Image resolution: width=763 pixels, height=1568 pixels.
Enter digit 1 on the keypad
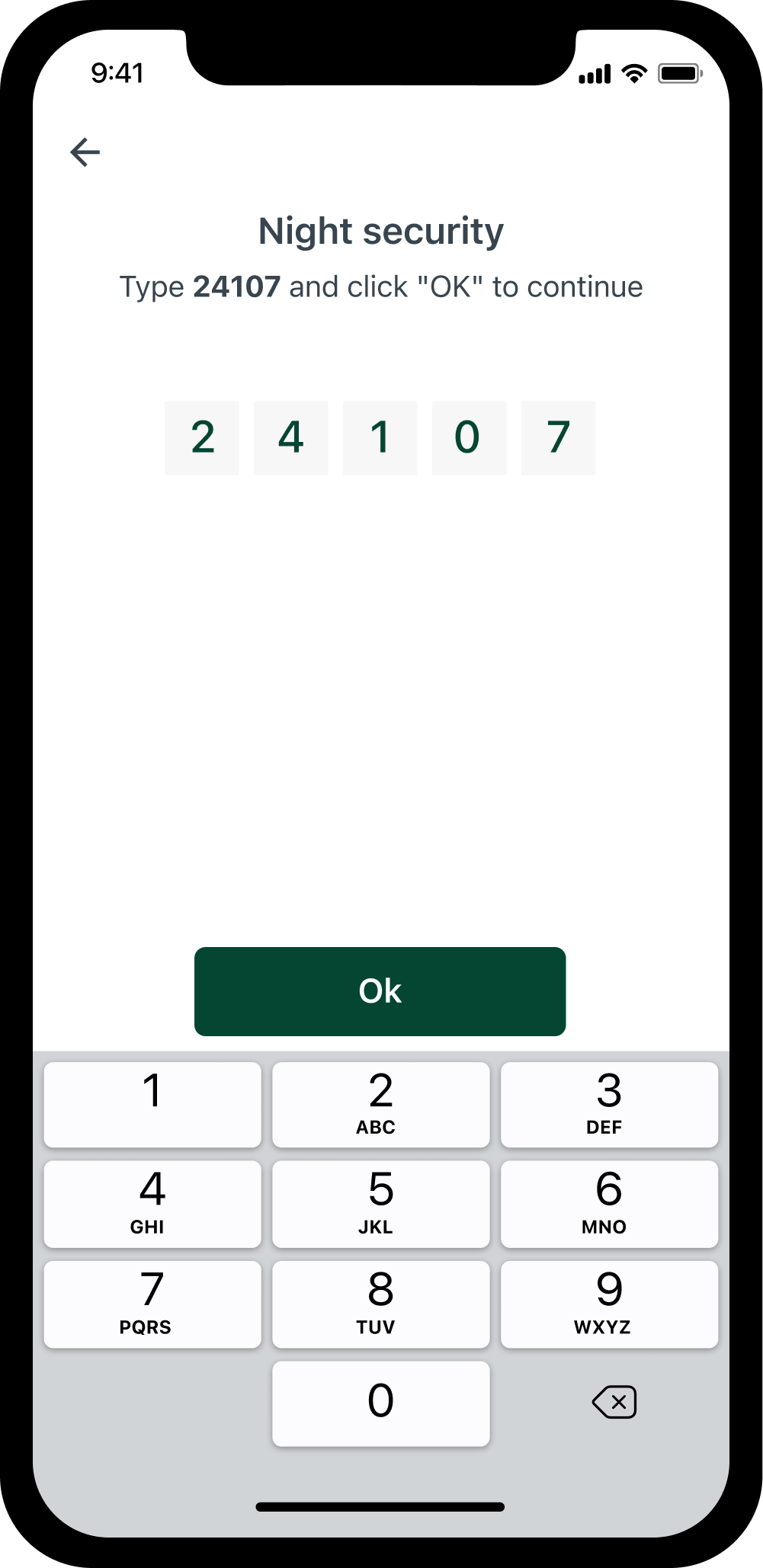[x=152, y=1104]
